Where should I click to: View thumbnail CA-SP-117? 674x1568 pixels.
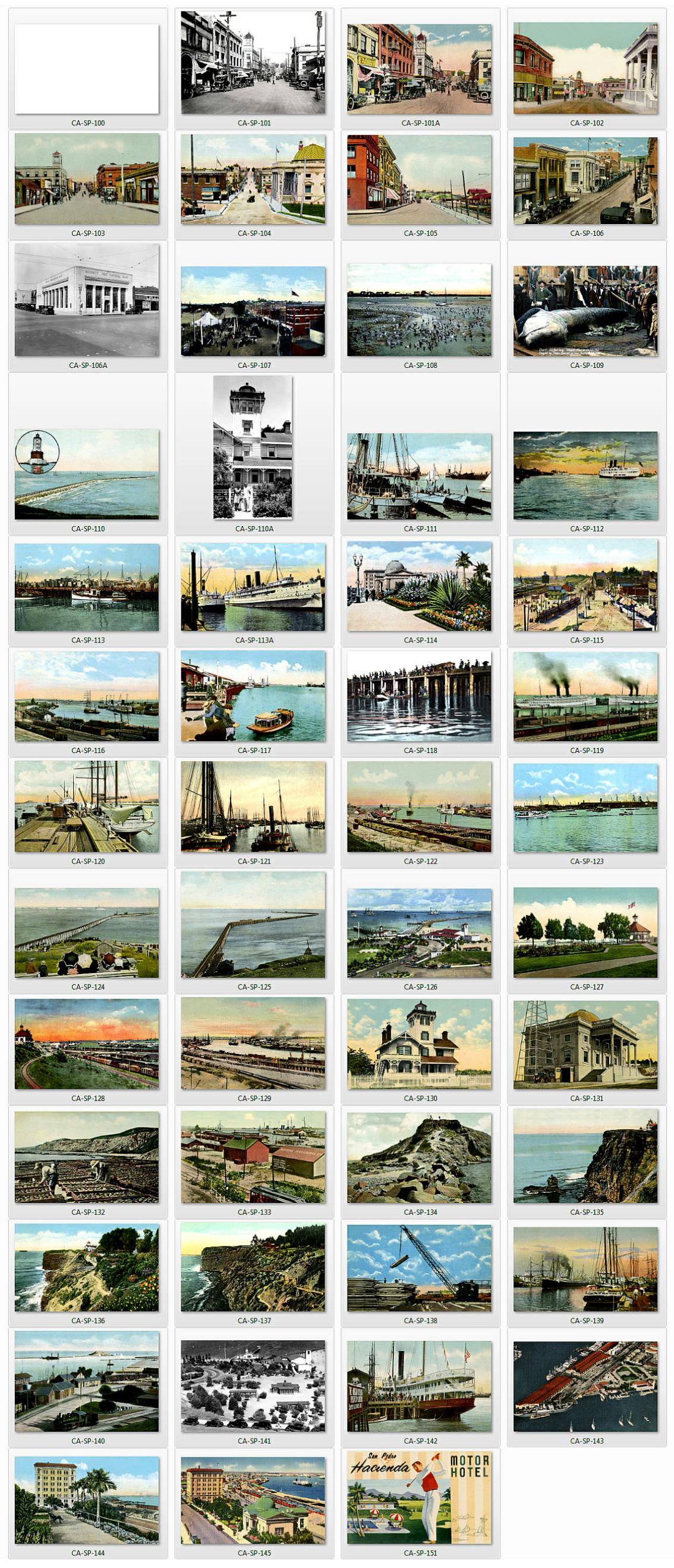tap(253, 697)
